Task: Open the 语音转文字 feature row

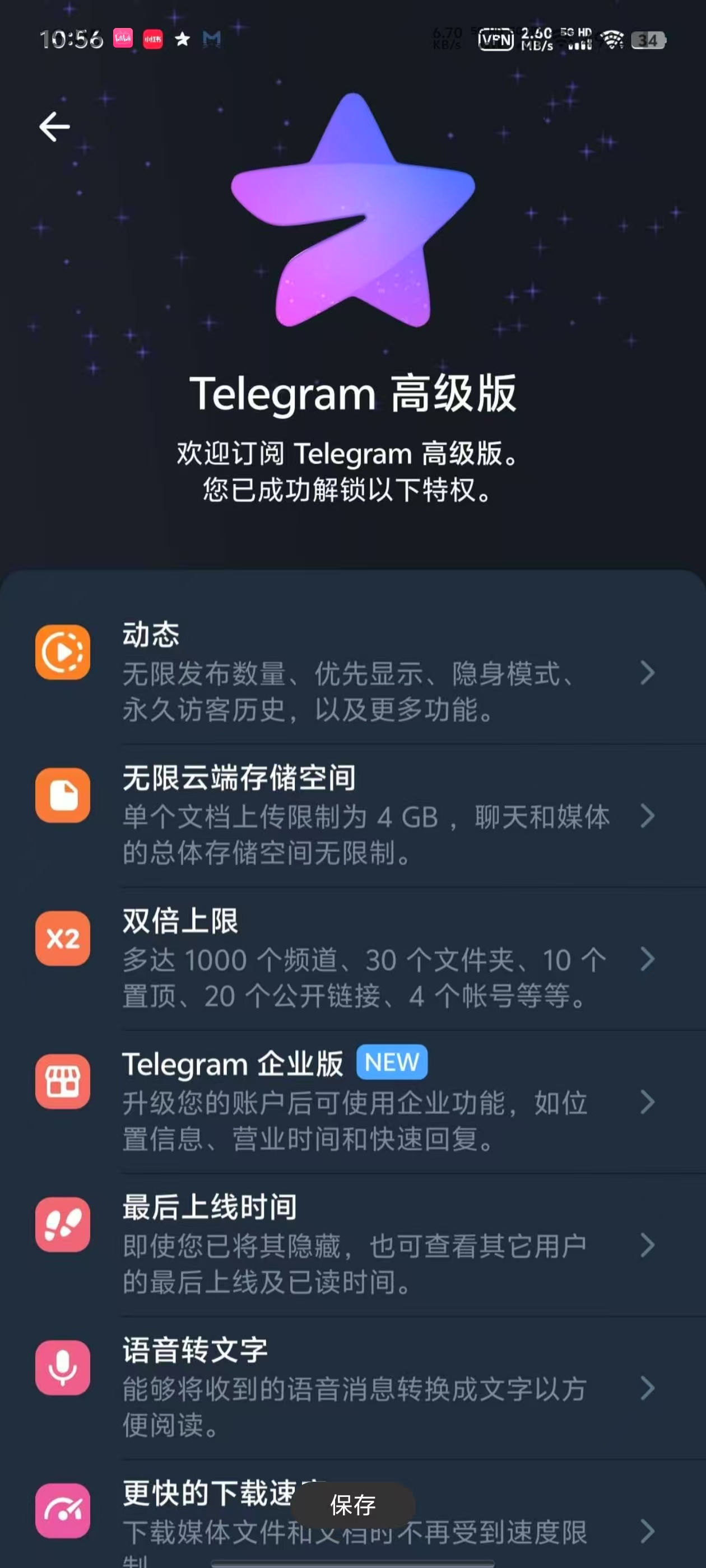Action: pos(365,1388)
